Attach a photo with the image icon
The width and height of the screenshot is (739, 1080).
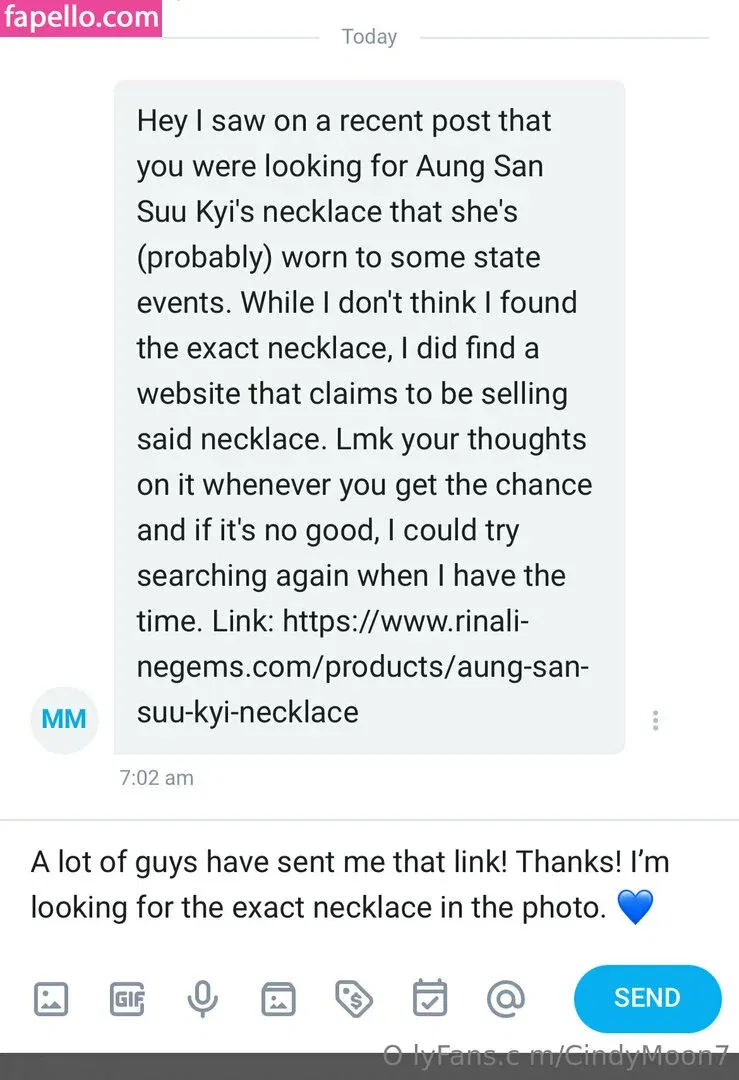click(51, 998)
